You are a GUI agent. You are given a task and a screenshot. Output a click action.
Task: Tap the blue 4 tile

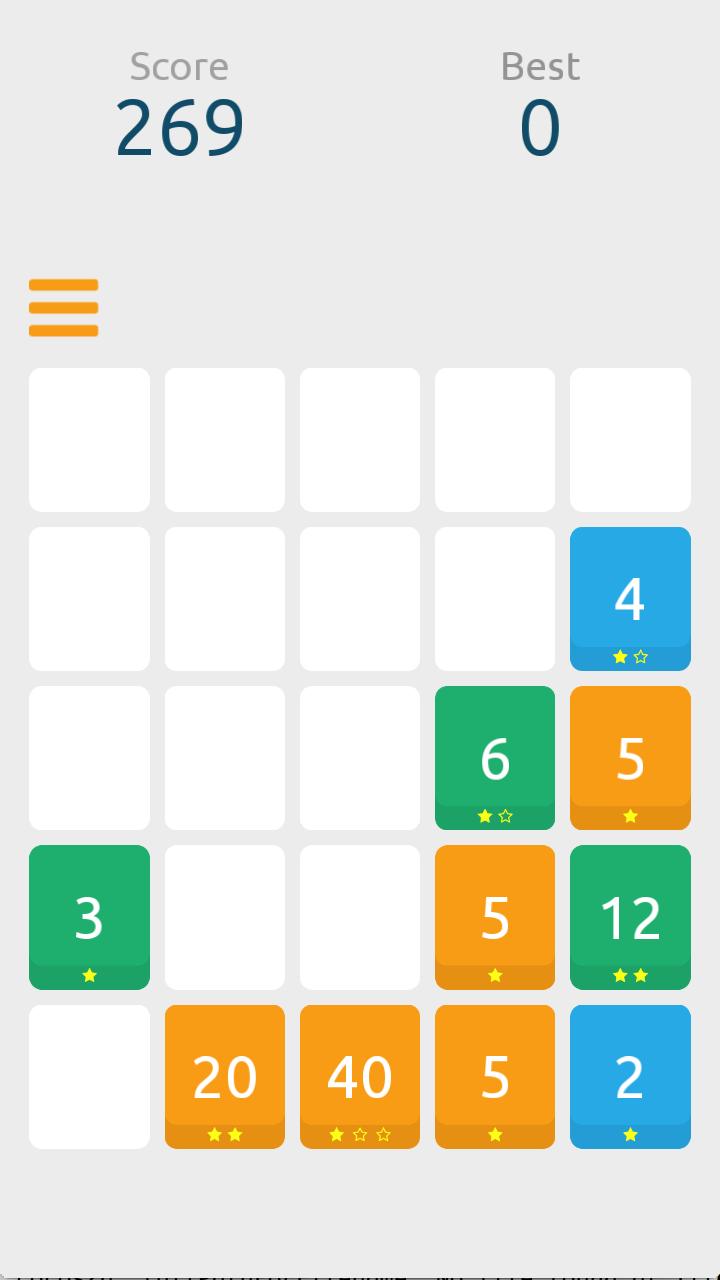pyautogui.click(x=630, y=598)
